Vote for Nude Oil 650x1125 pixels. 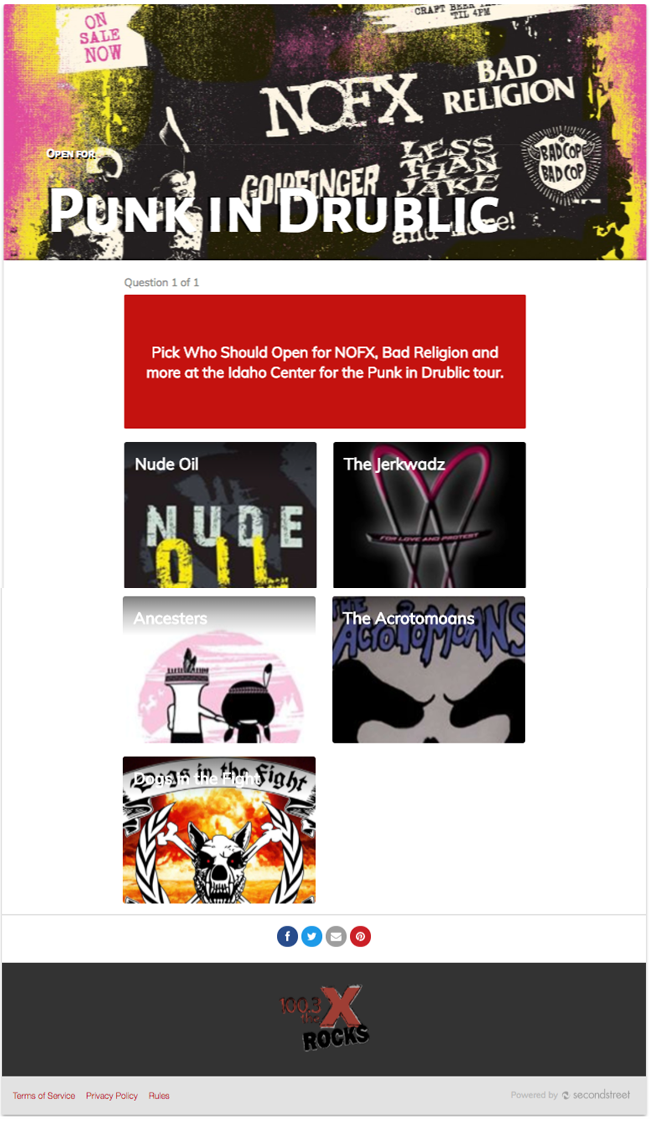(x=220, y=515)
